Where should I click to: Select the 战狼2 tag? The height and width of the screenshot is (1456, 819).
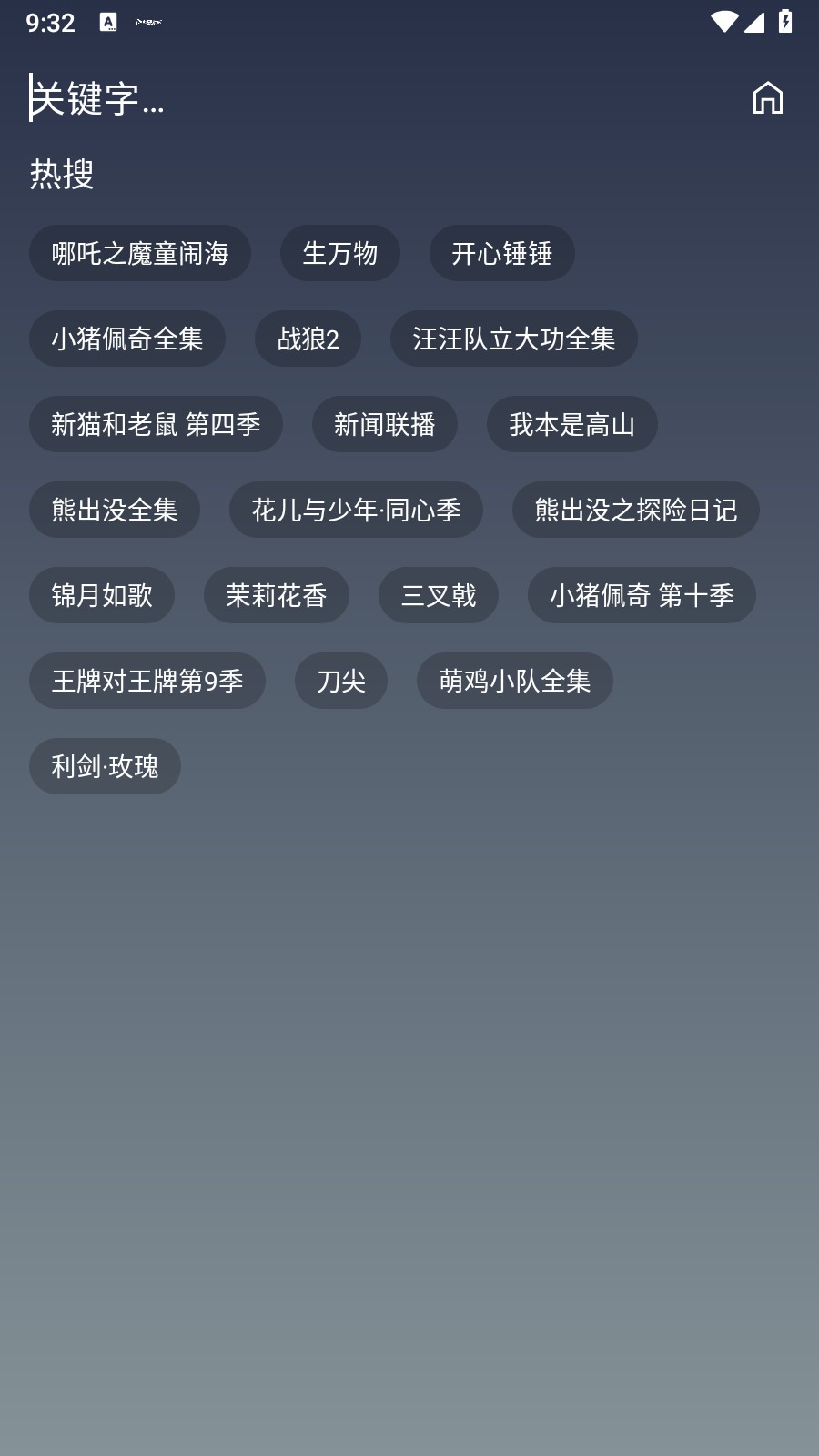click(308, 339)
